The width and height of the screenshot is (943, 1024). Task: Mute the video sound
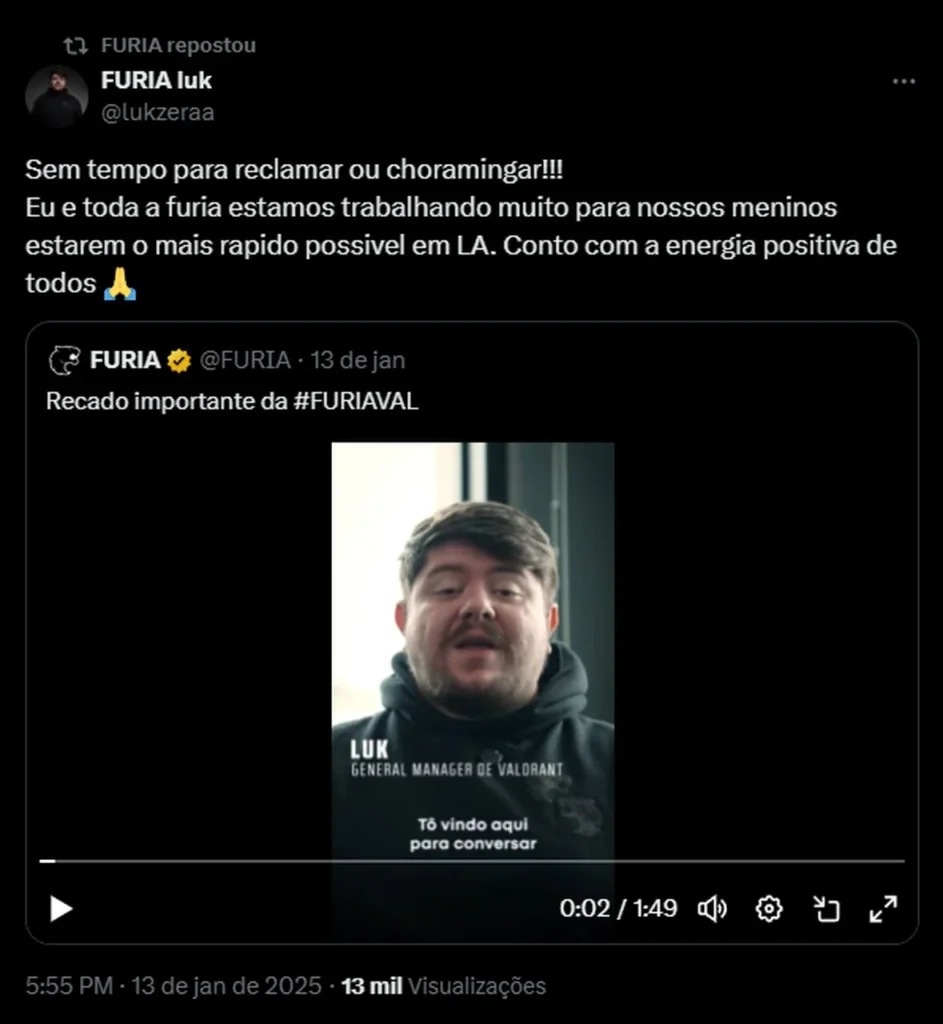[712, 908]
